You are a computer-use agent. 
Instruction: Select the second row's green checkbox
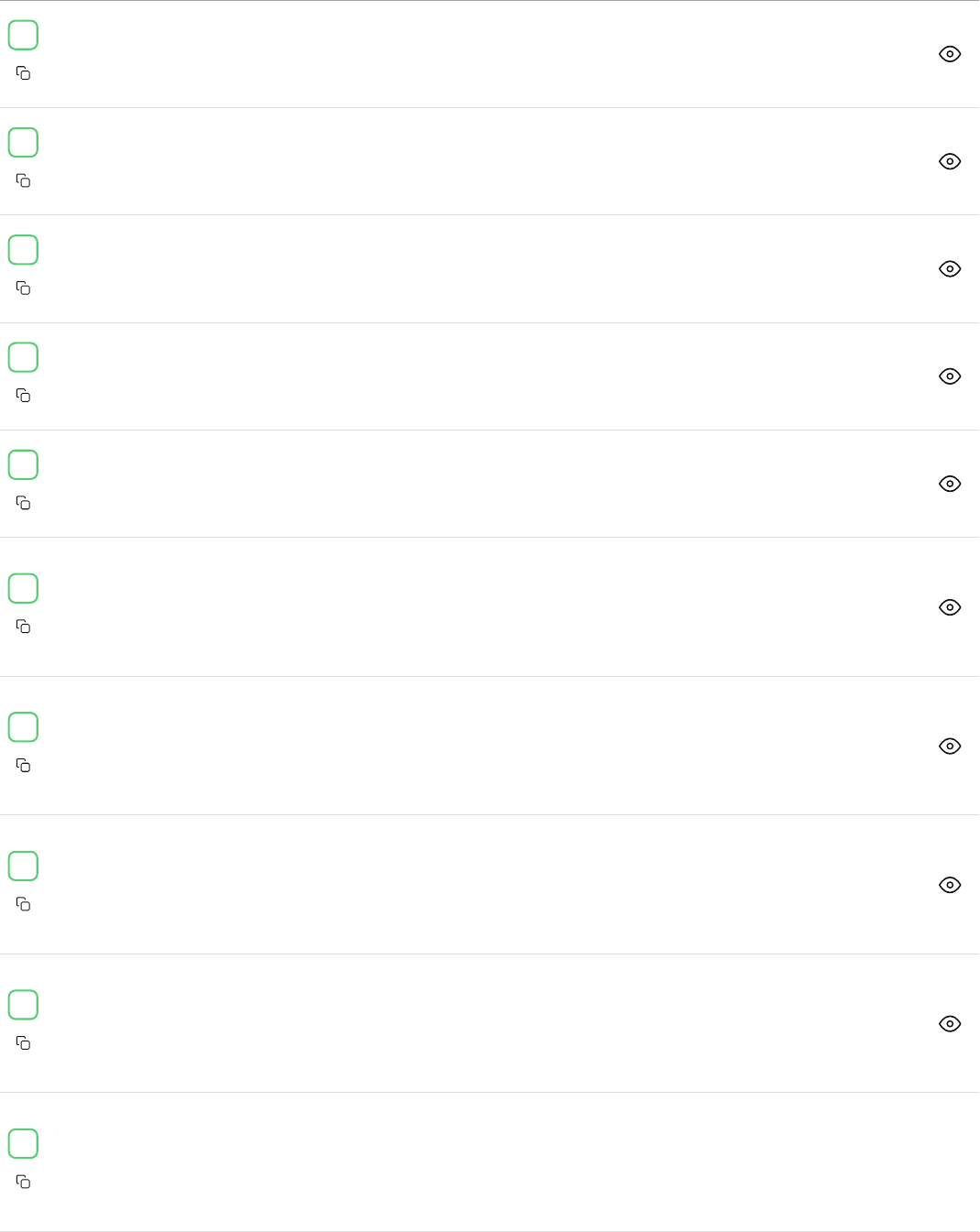[23, 143]
